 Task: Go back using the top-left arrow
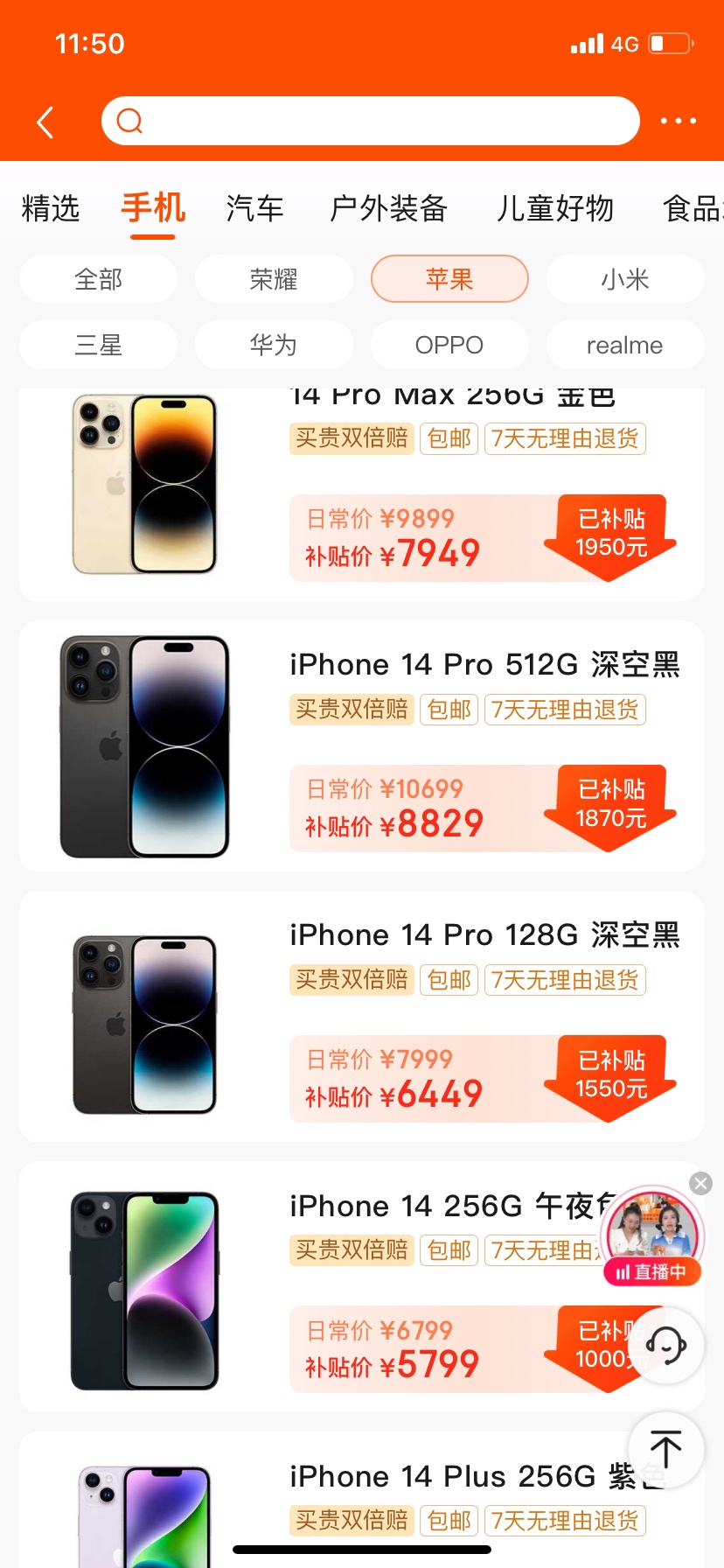click(45, 122)
